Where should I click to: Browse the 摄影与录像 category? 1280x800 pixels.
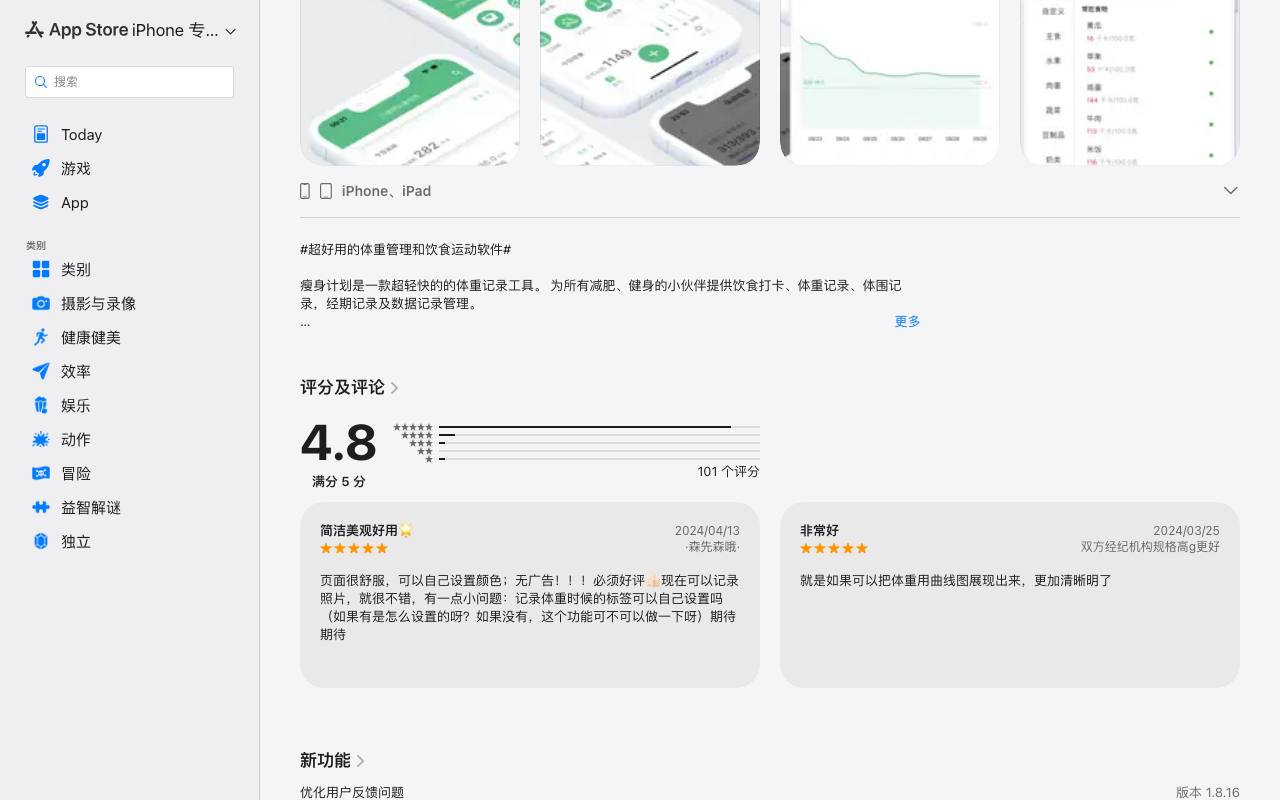(x=129, y=303)
